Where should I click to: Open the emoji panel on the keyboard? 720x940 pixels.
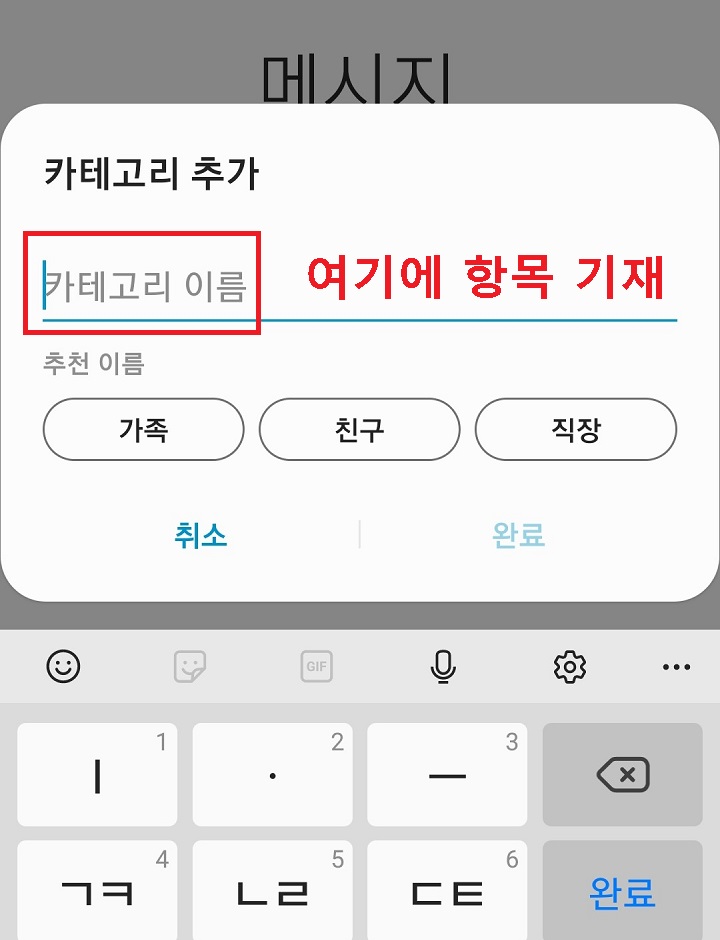click(65, 666)
